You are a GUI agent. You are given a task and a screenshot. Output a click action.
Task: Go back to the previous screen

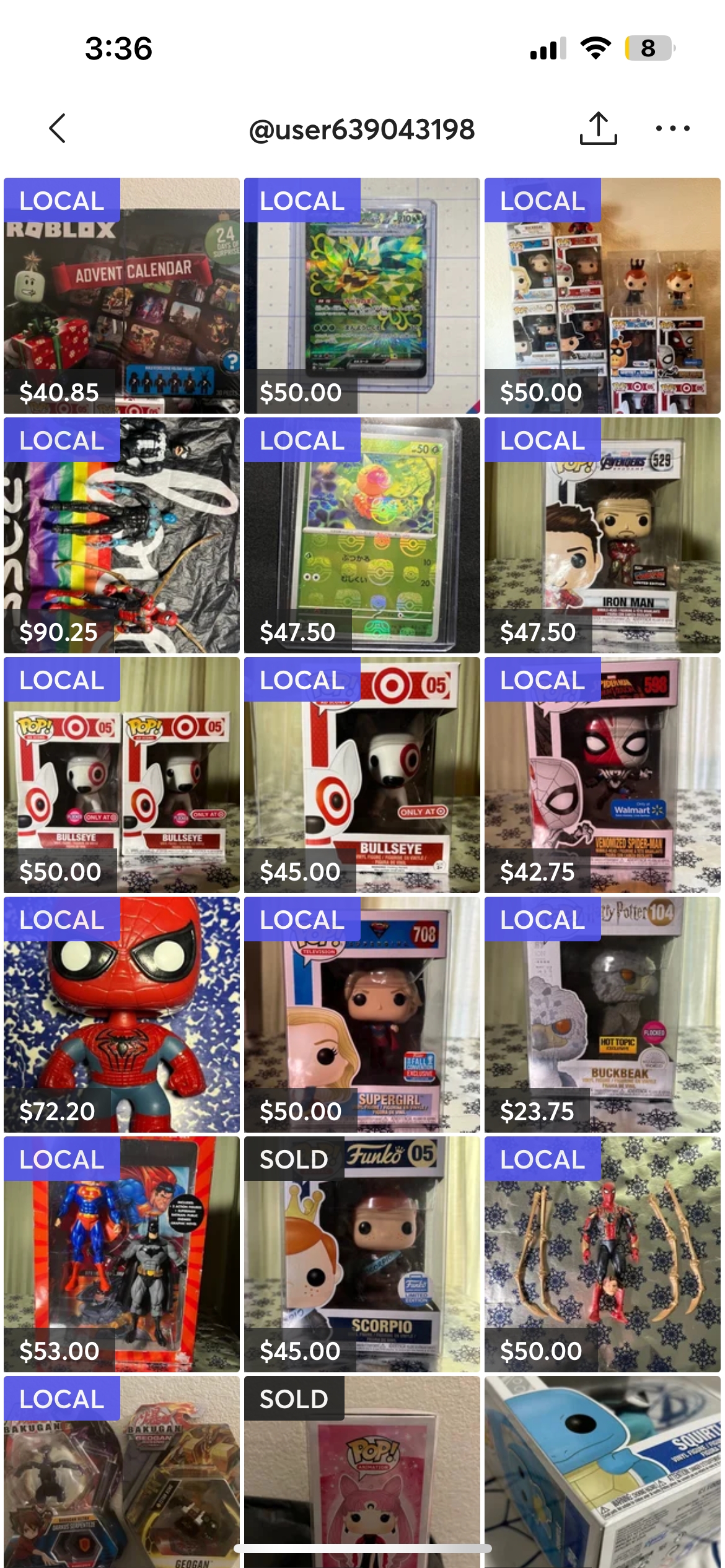(57, 129)
